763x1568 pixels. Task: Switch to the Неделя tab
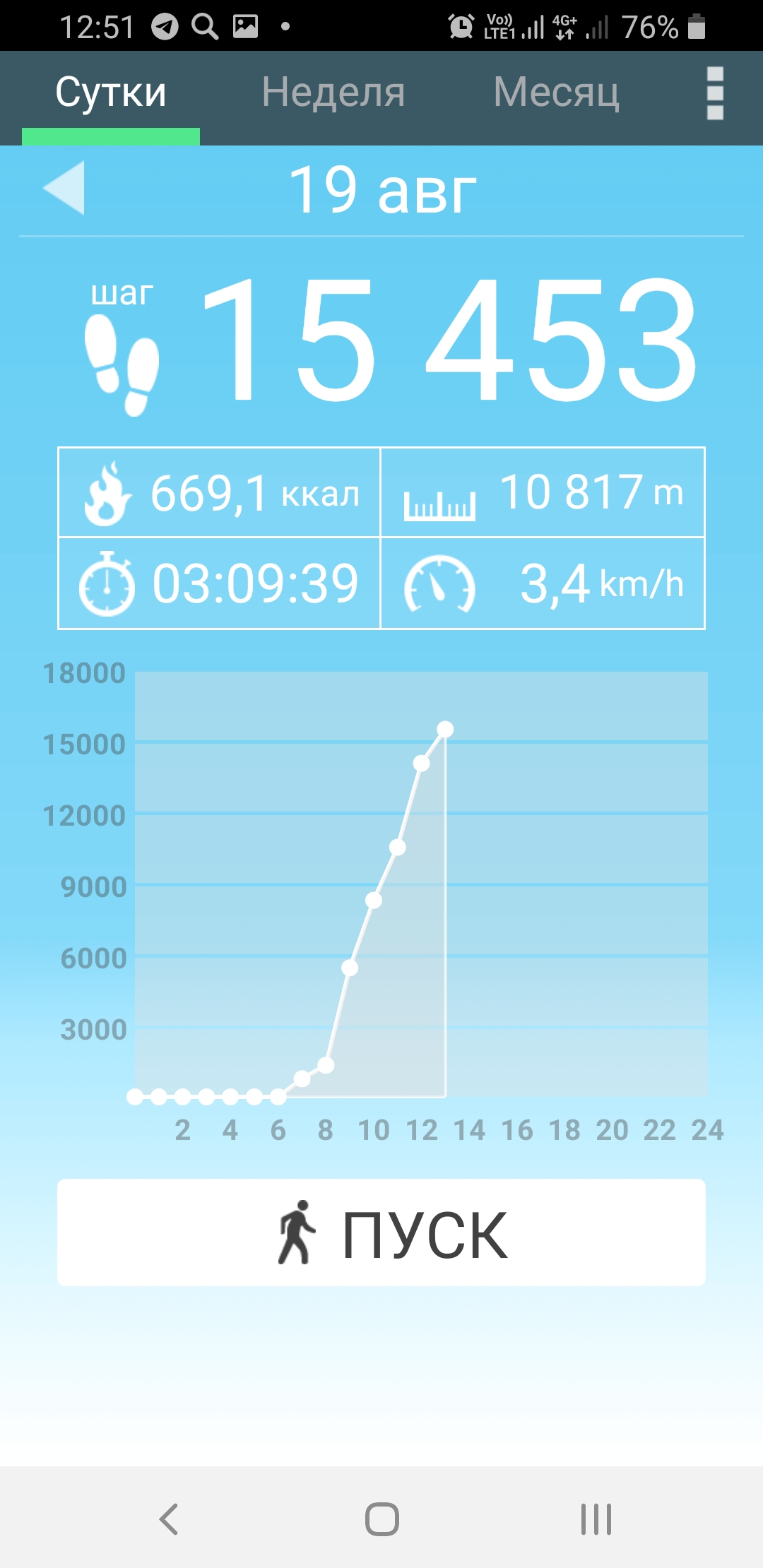pos(333,93)
